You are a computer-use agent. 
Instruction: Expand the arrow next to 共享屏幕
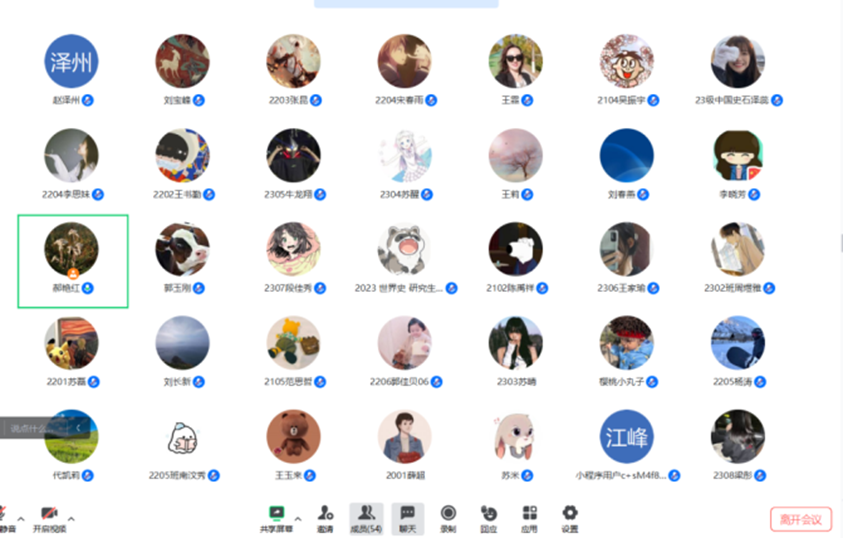(297, 519)
